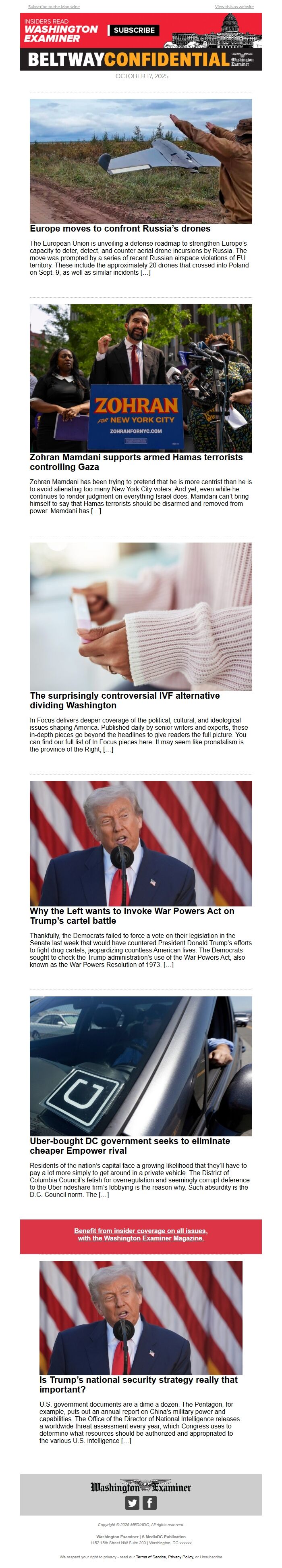Read the surprisingly controversial IVF alternative story

point(124,701)
